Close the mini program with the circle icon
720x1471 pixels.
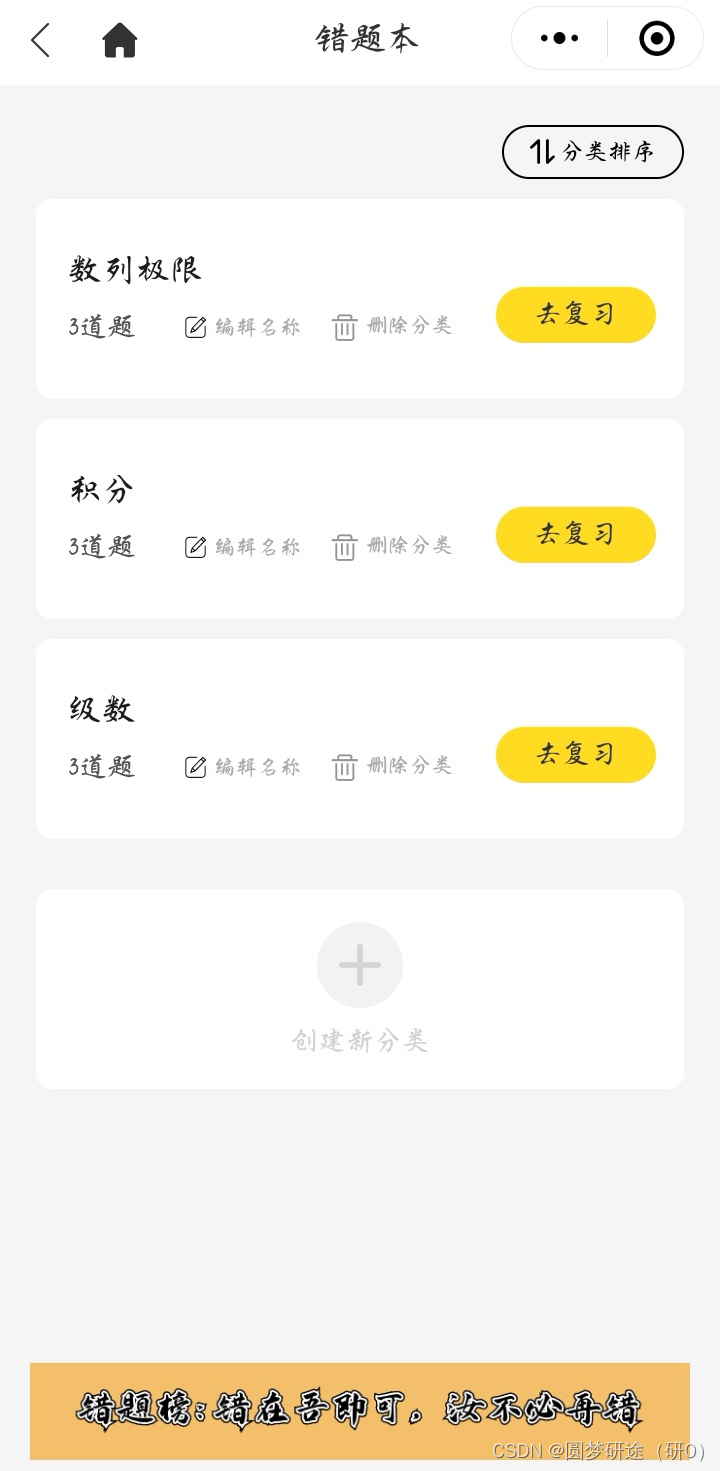click(x=656, y=39)
